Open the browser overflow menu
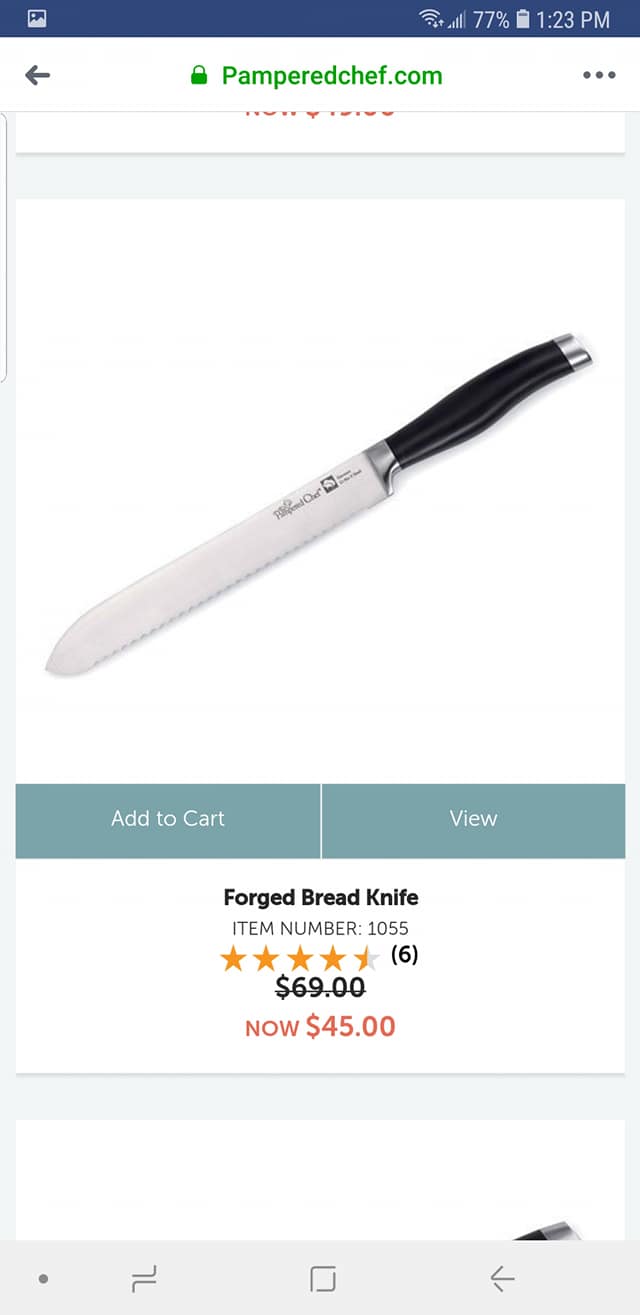640x1315 pixels. [598, 75]
